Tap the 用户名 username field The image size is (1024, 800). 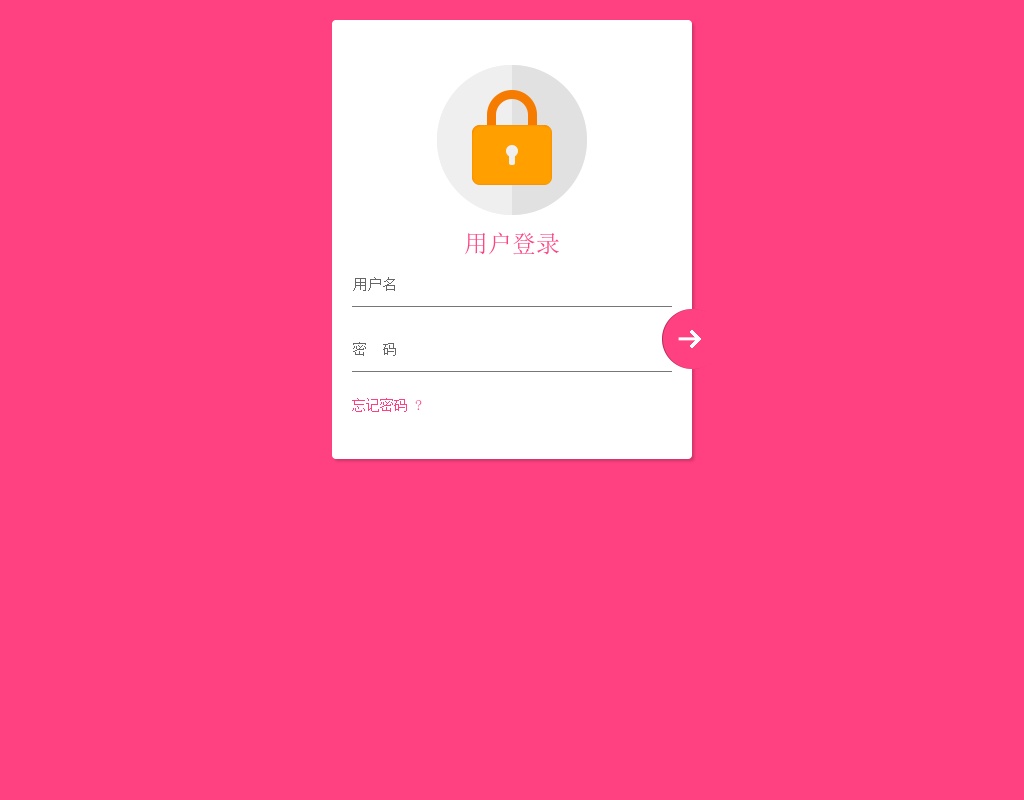pyautogui.click(x=511, y=286)
